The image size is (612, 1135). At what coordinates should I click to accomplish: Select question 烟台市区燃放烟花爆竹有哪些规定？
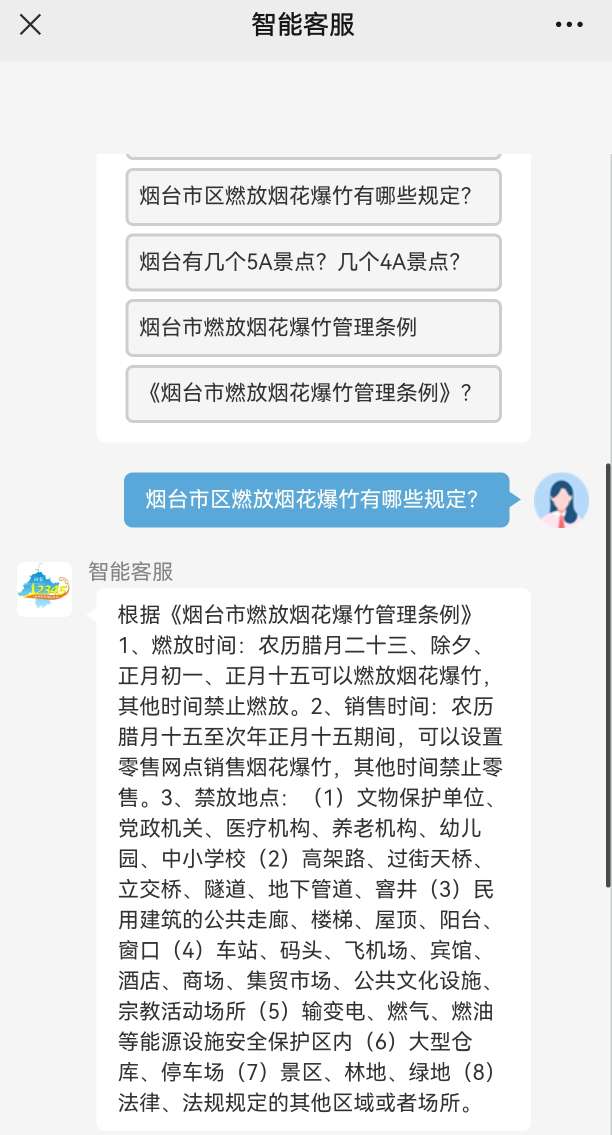click(x=313, y=197)
